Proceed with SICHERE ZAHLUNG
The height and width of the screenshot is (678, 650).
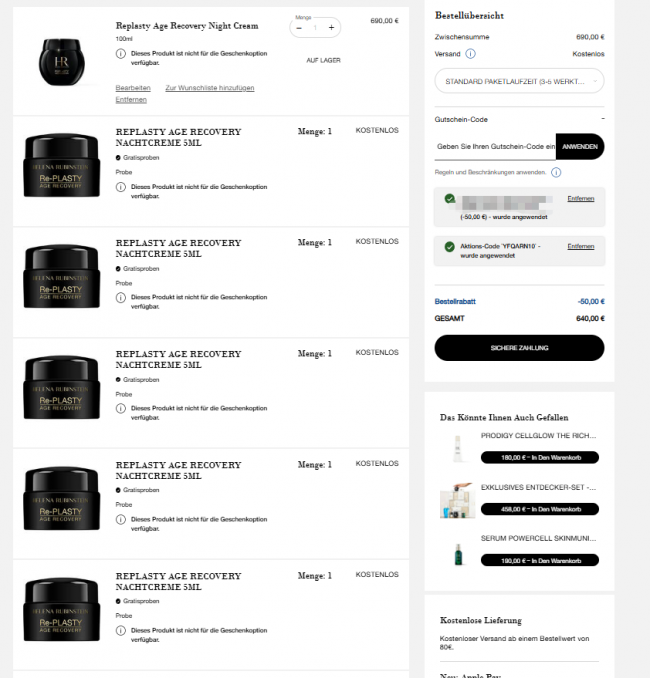[x=519, y=348]
